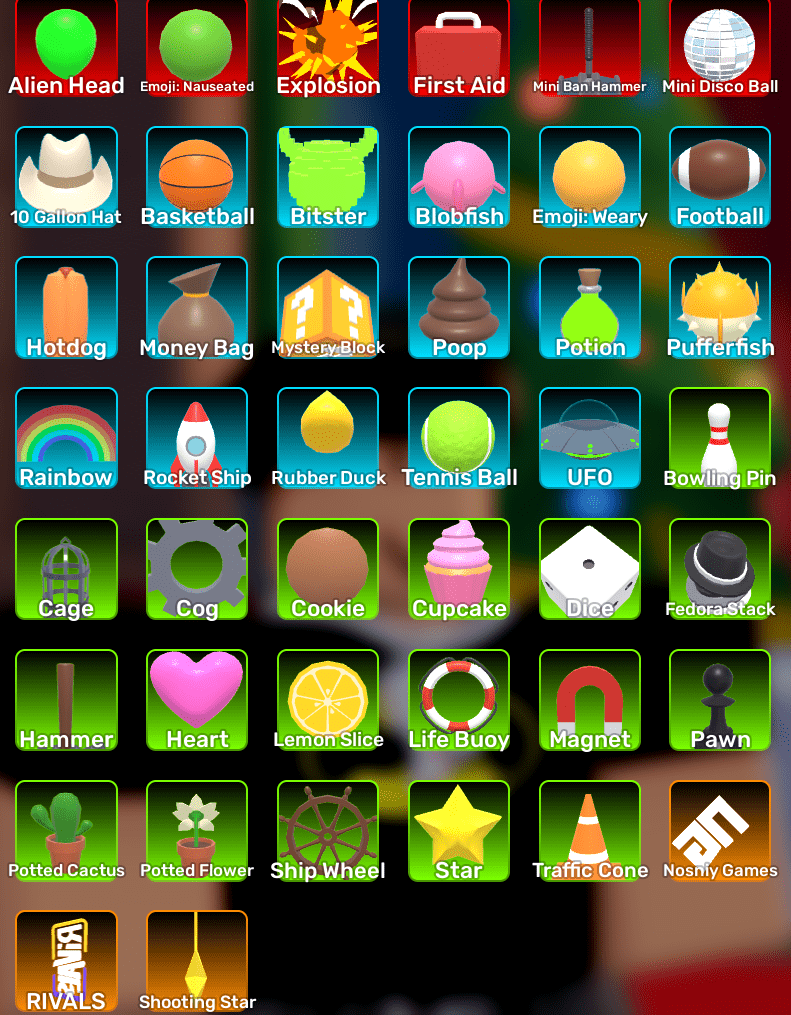
Task: Choose the Rubber Duck tile
Action: [x=328, y=438]
